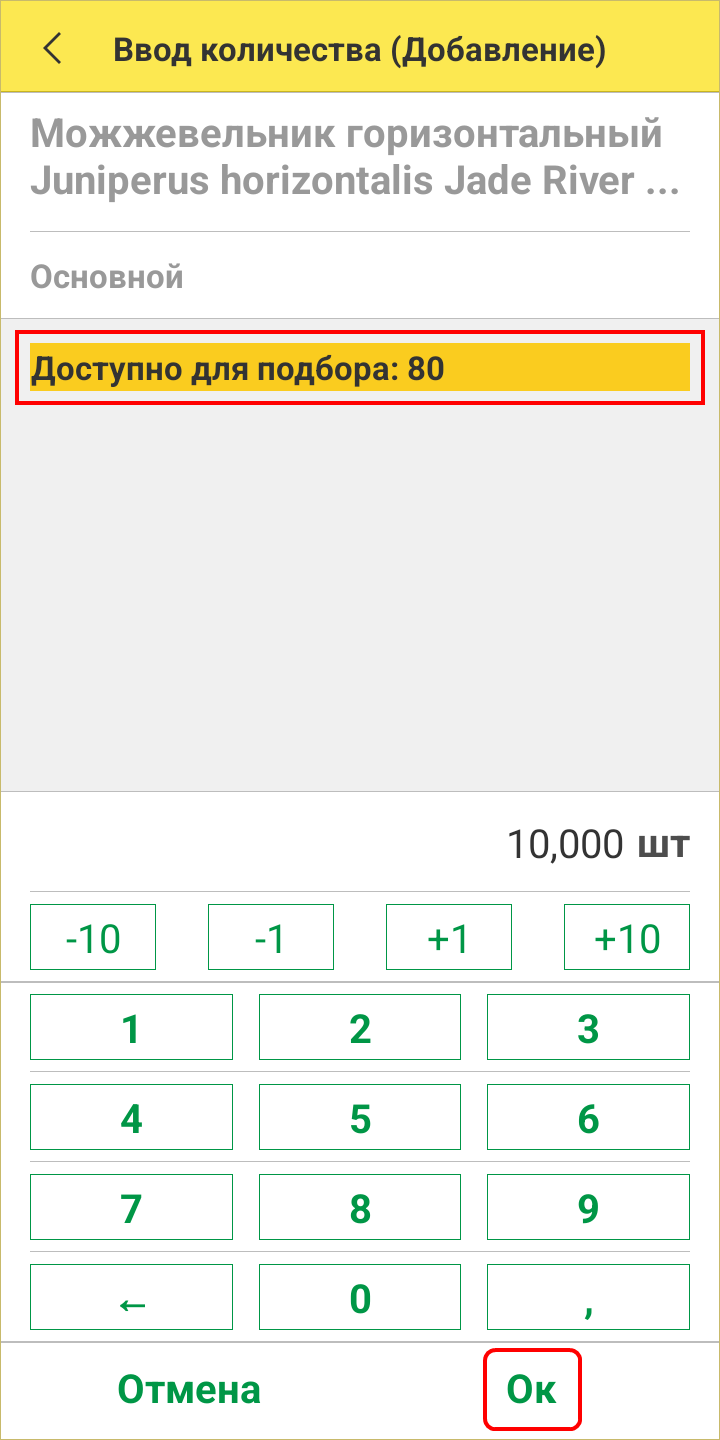Viewport: 720px width, 1440px height.
Task: Cancel with the Отмена button
Action: (189, 1389)
